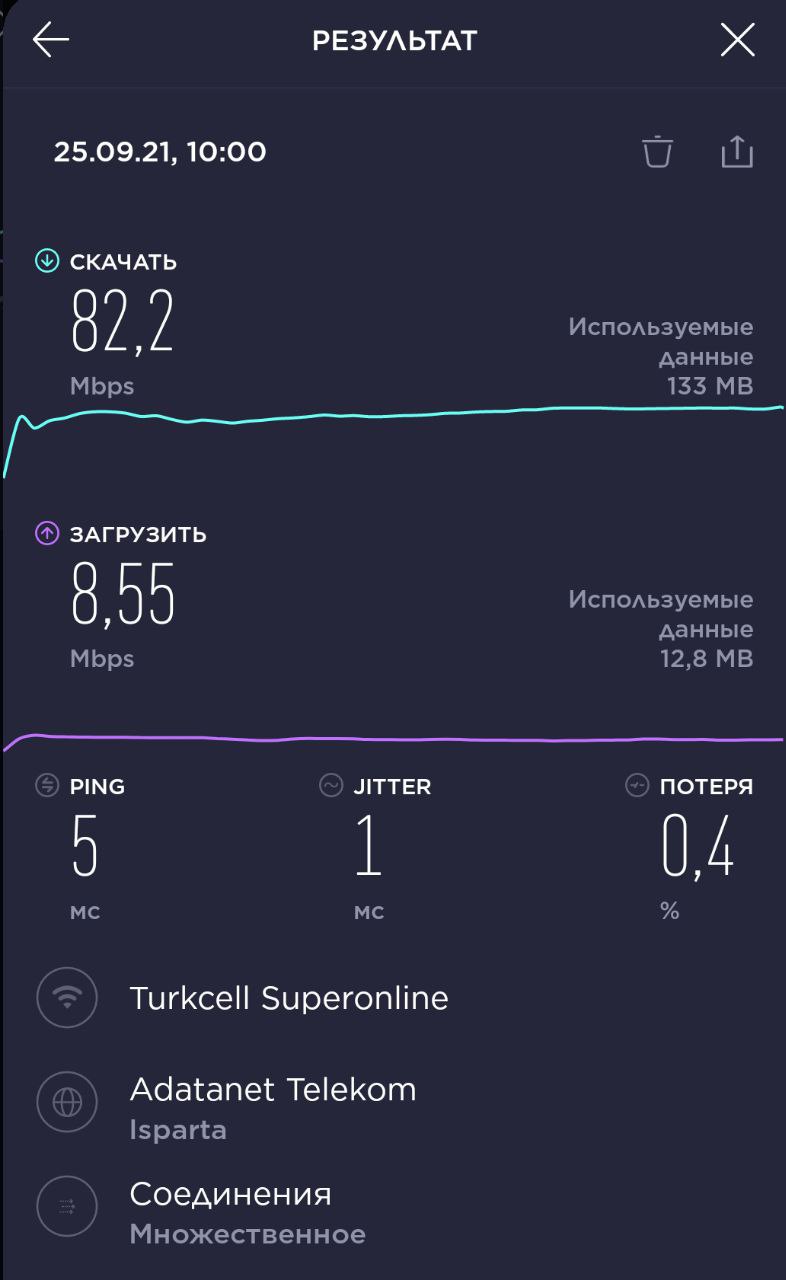Close the result screen
786x1280 pixels.
tap(737, 40)
